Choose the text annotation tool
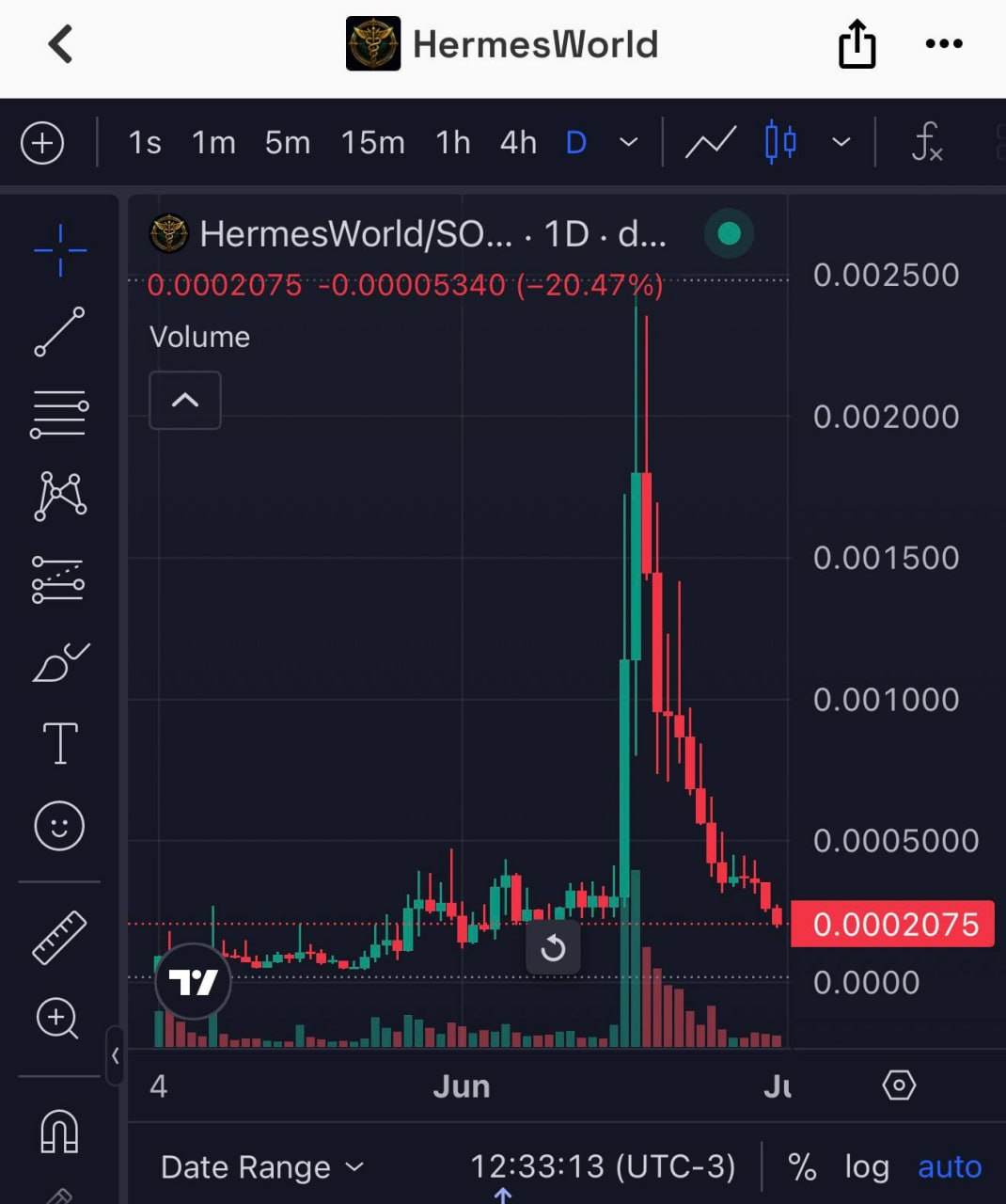Screen dimensions: 1006x1204 click(60, 743)
